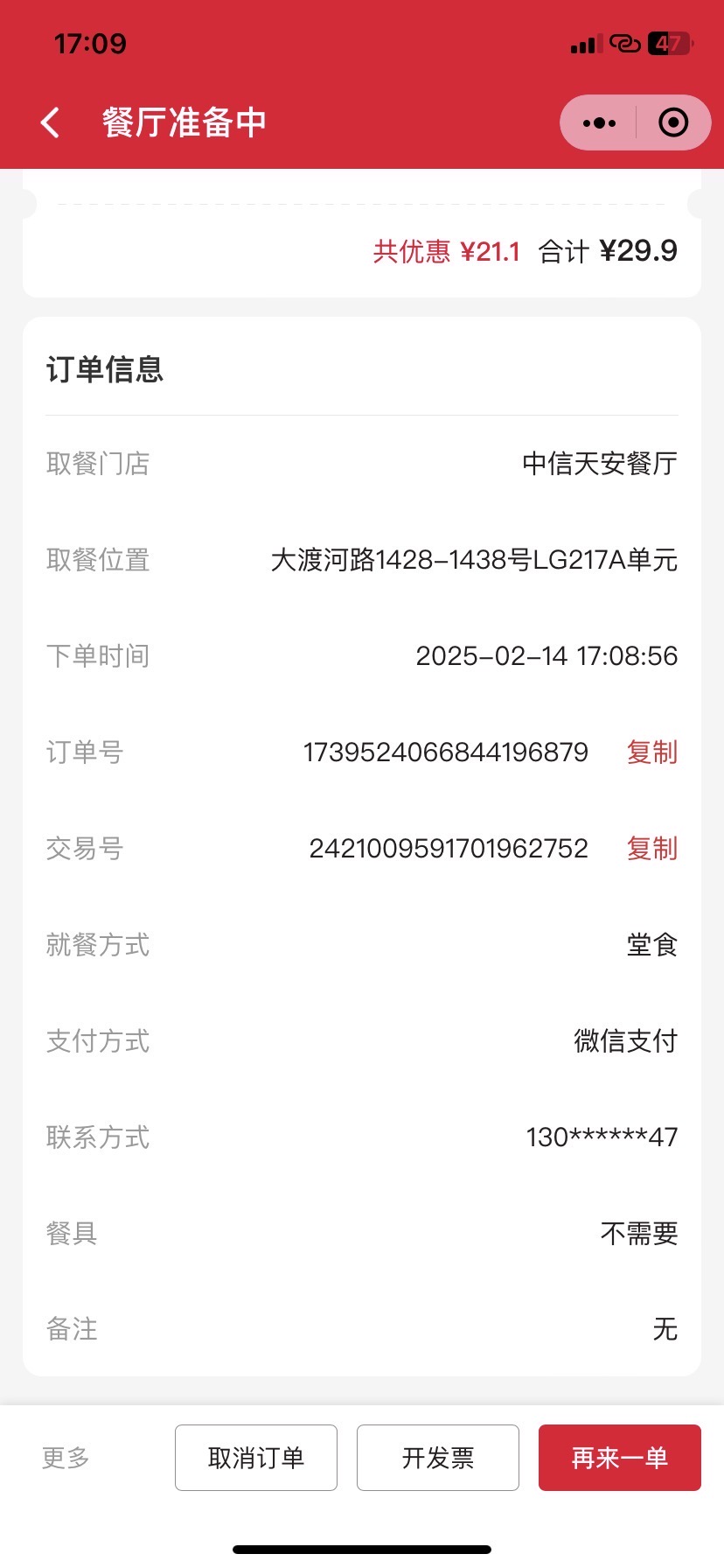
Task: Open the mini program three-dot menu
Action: point(599,122)
